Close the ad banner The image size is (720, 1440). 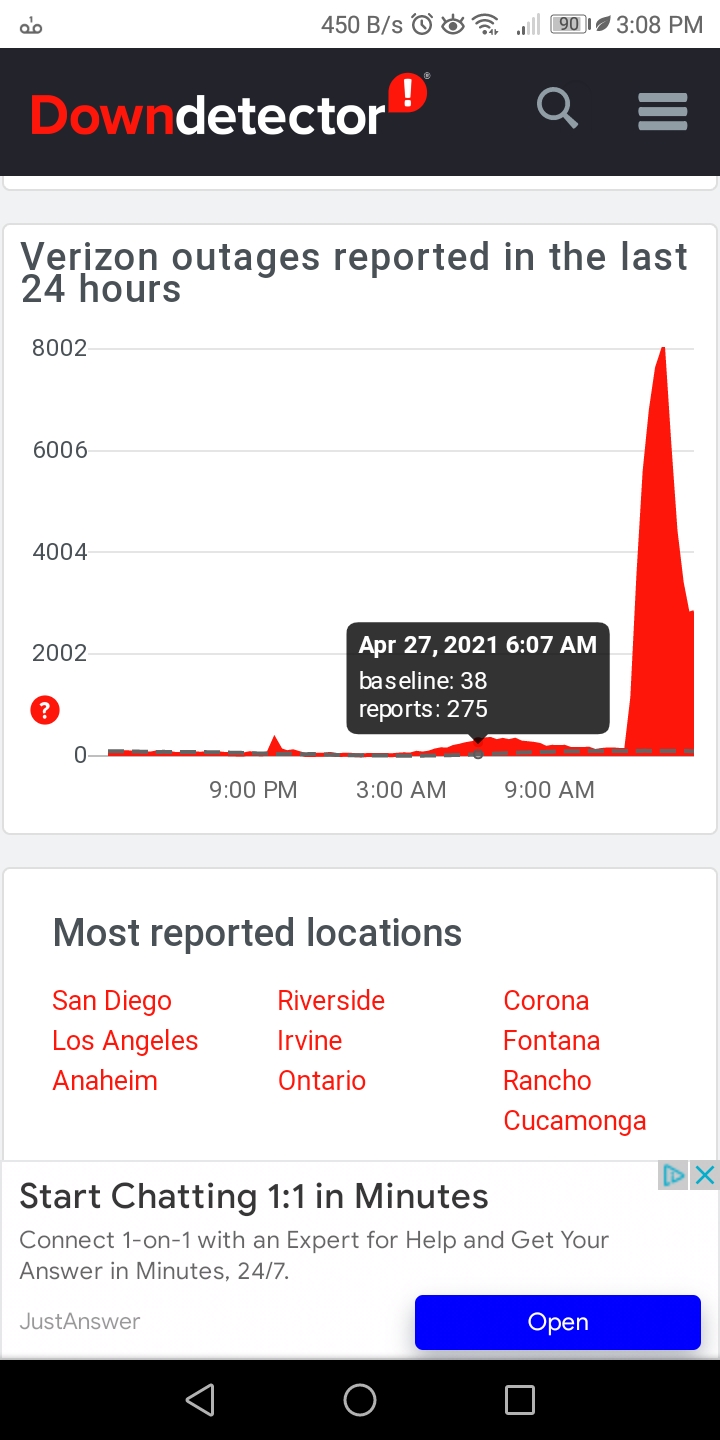705,1175
